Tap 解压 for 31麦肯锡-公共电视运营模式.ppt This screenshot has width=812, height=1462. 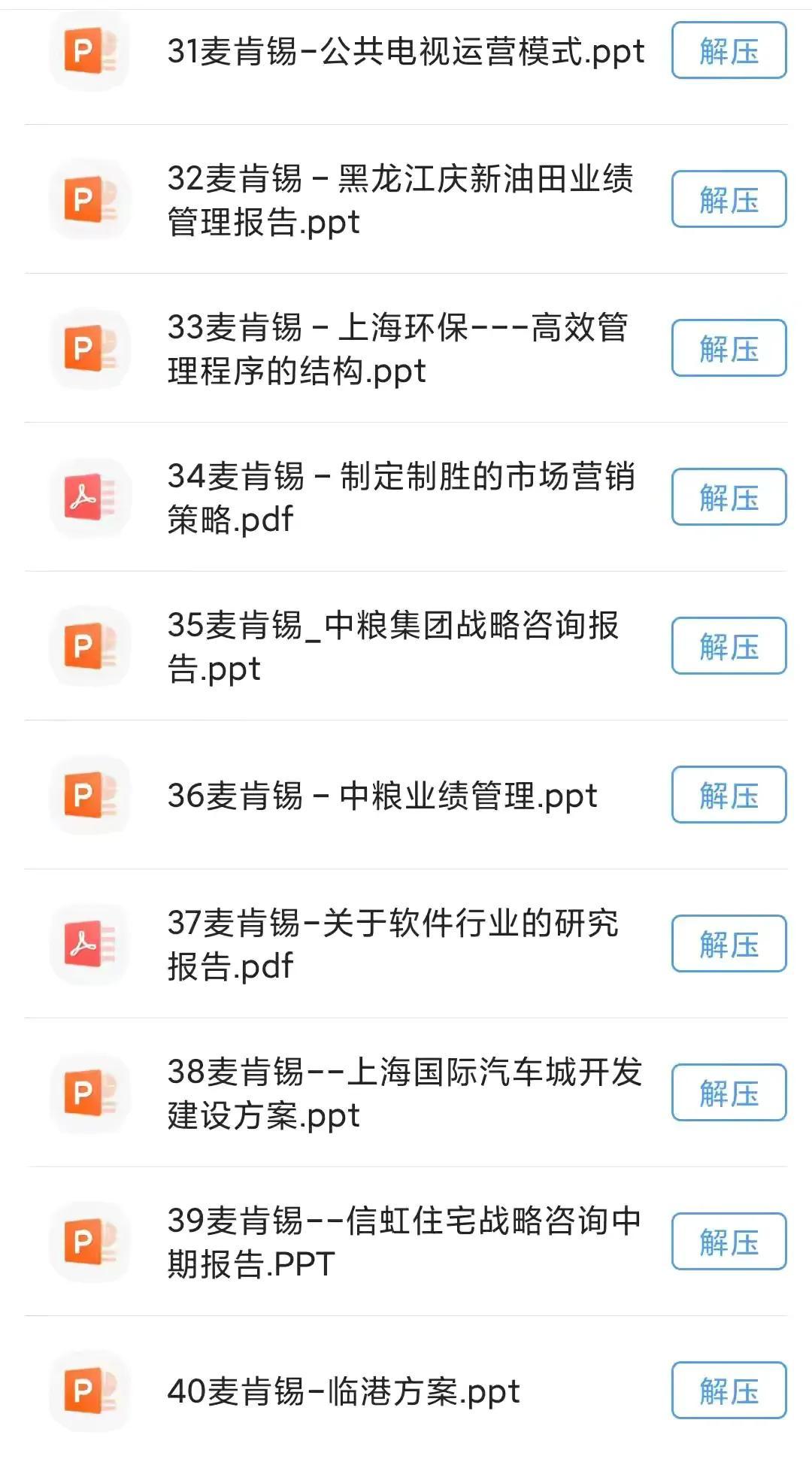pos(729,50)
